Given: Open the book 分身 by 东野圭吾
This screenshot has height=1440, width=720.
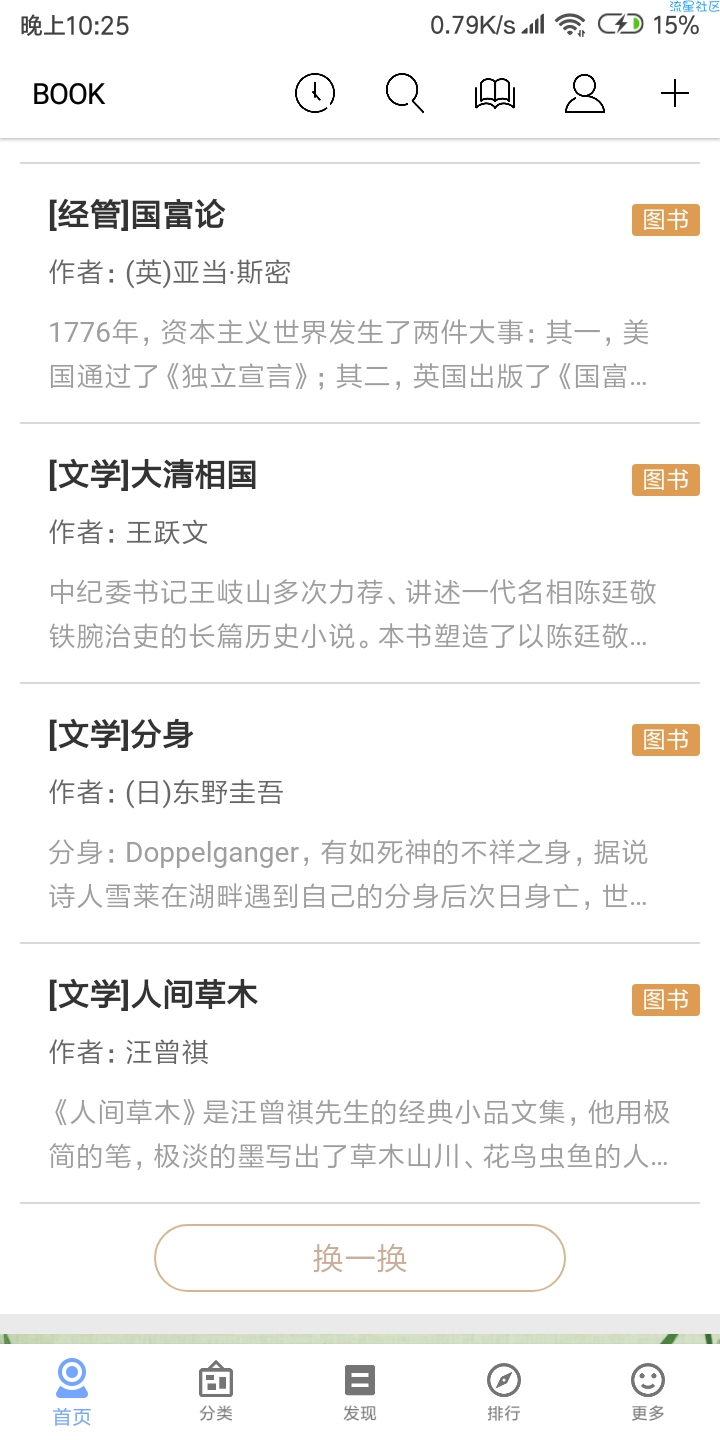Looking at the screenshot, I should pos(360,813).
